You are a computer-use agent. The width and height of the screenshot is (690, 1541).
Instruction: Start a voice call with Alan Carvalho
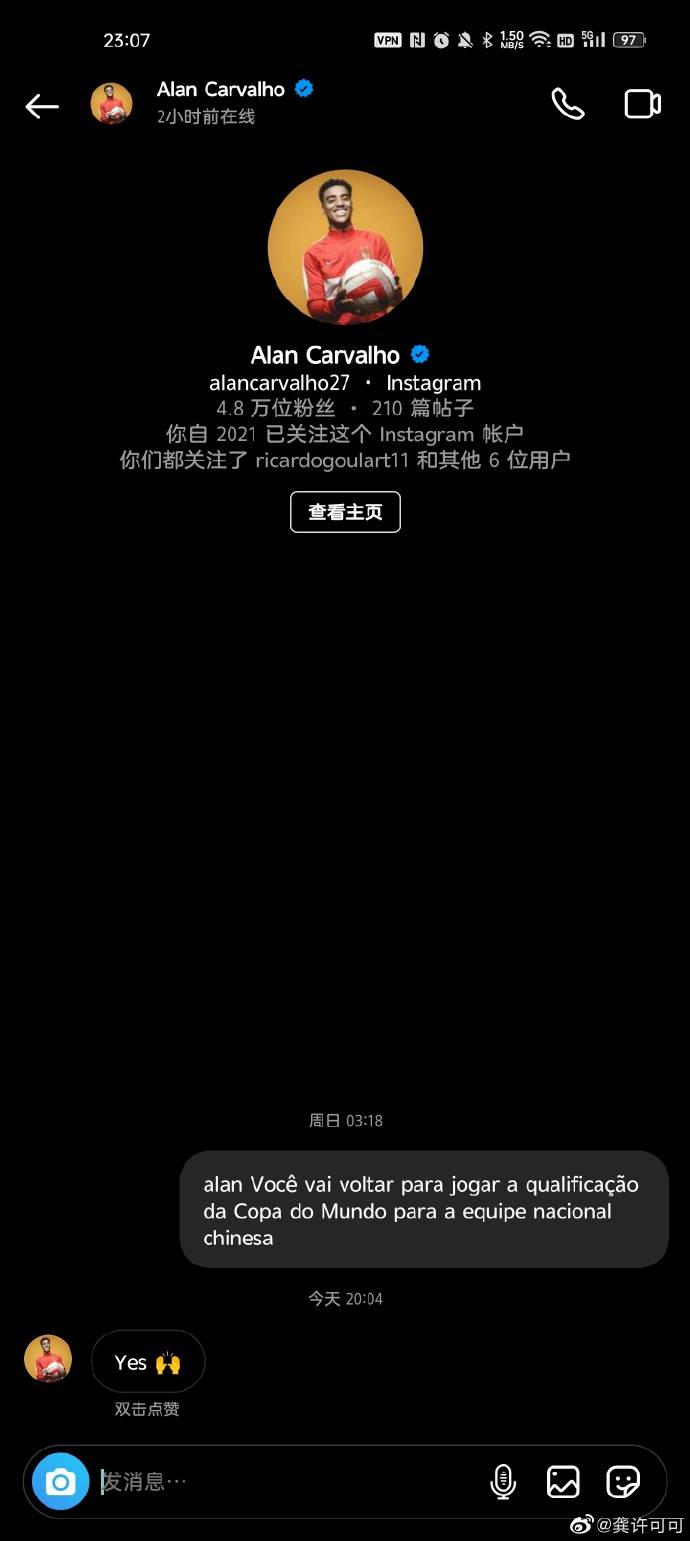[x=568, y=104]
